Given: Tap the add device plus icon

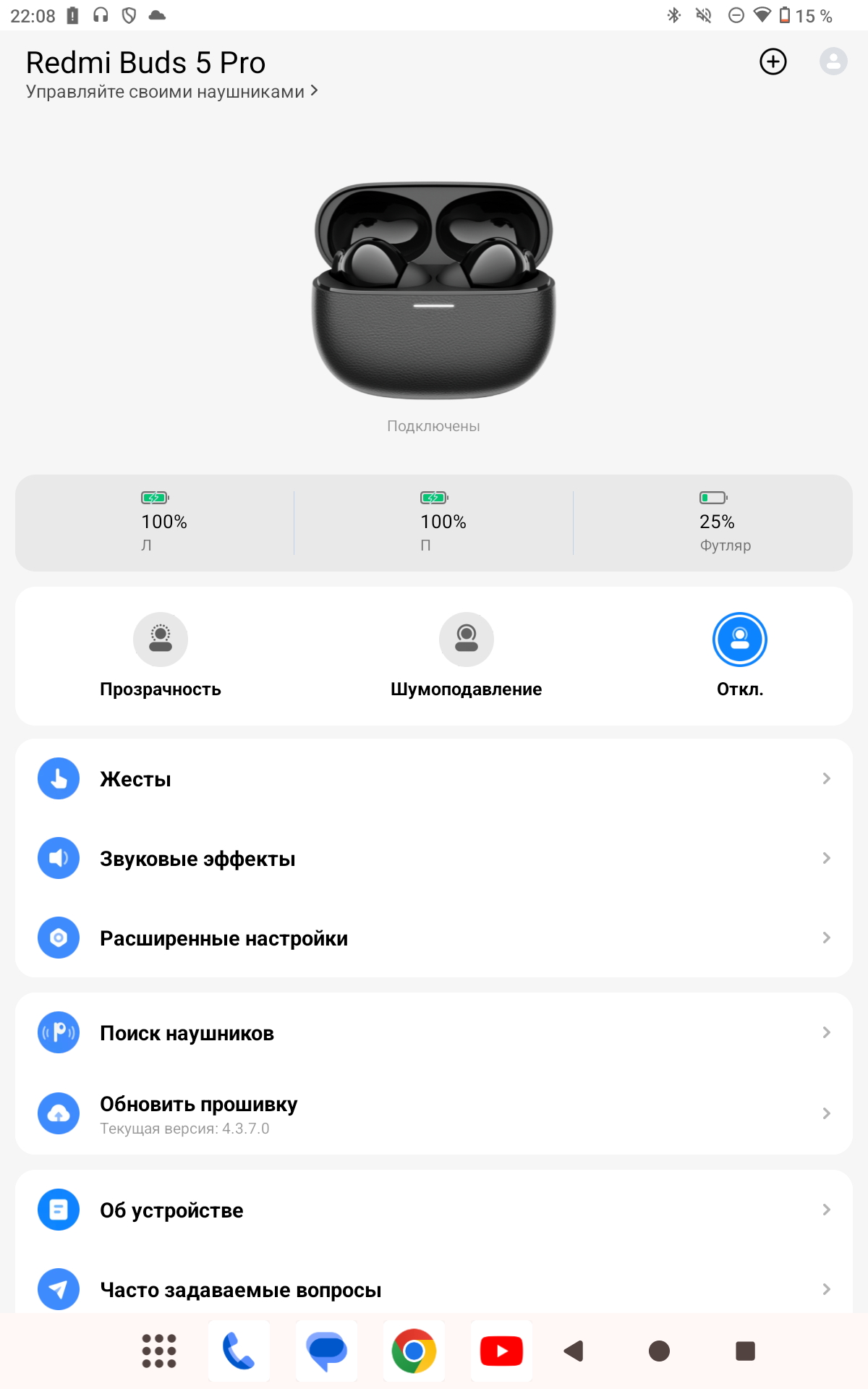Looking at the screenshot, I should (773, 61).
